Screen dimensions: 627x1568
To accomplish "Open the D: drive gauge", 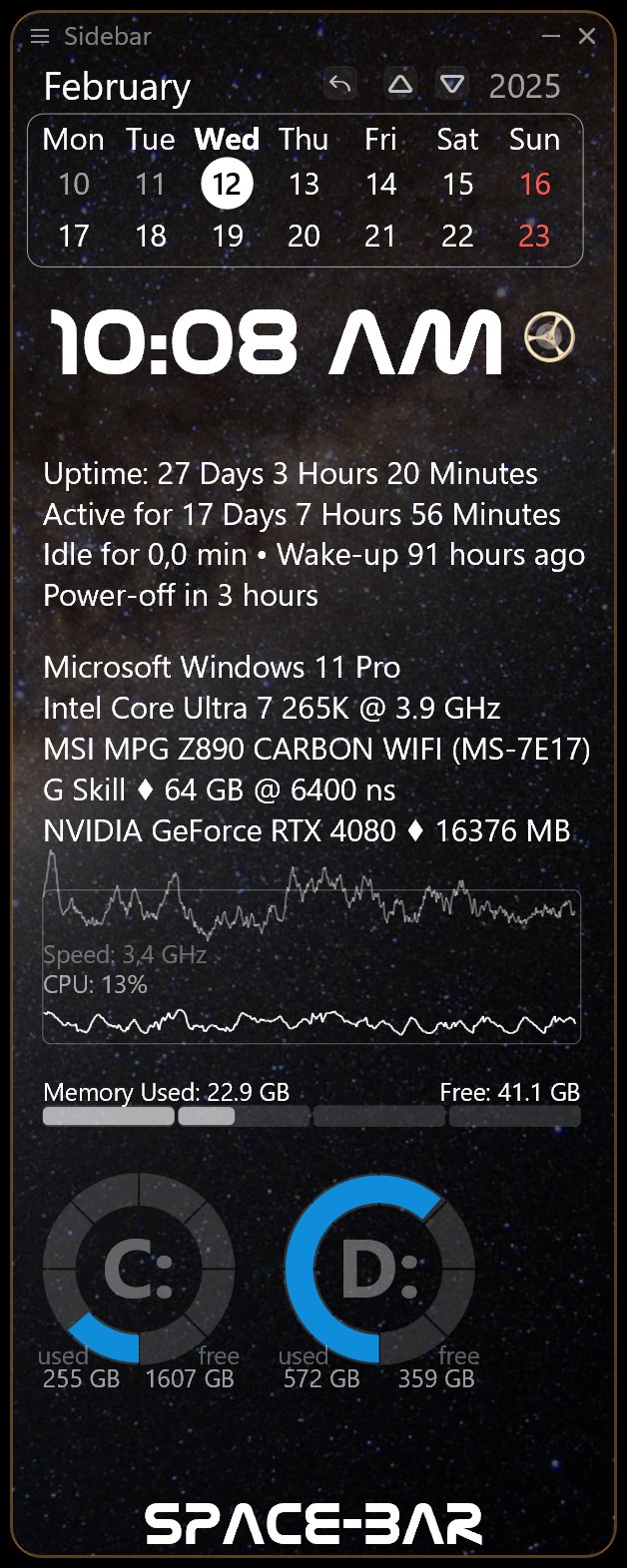I will point(379,1269).
